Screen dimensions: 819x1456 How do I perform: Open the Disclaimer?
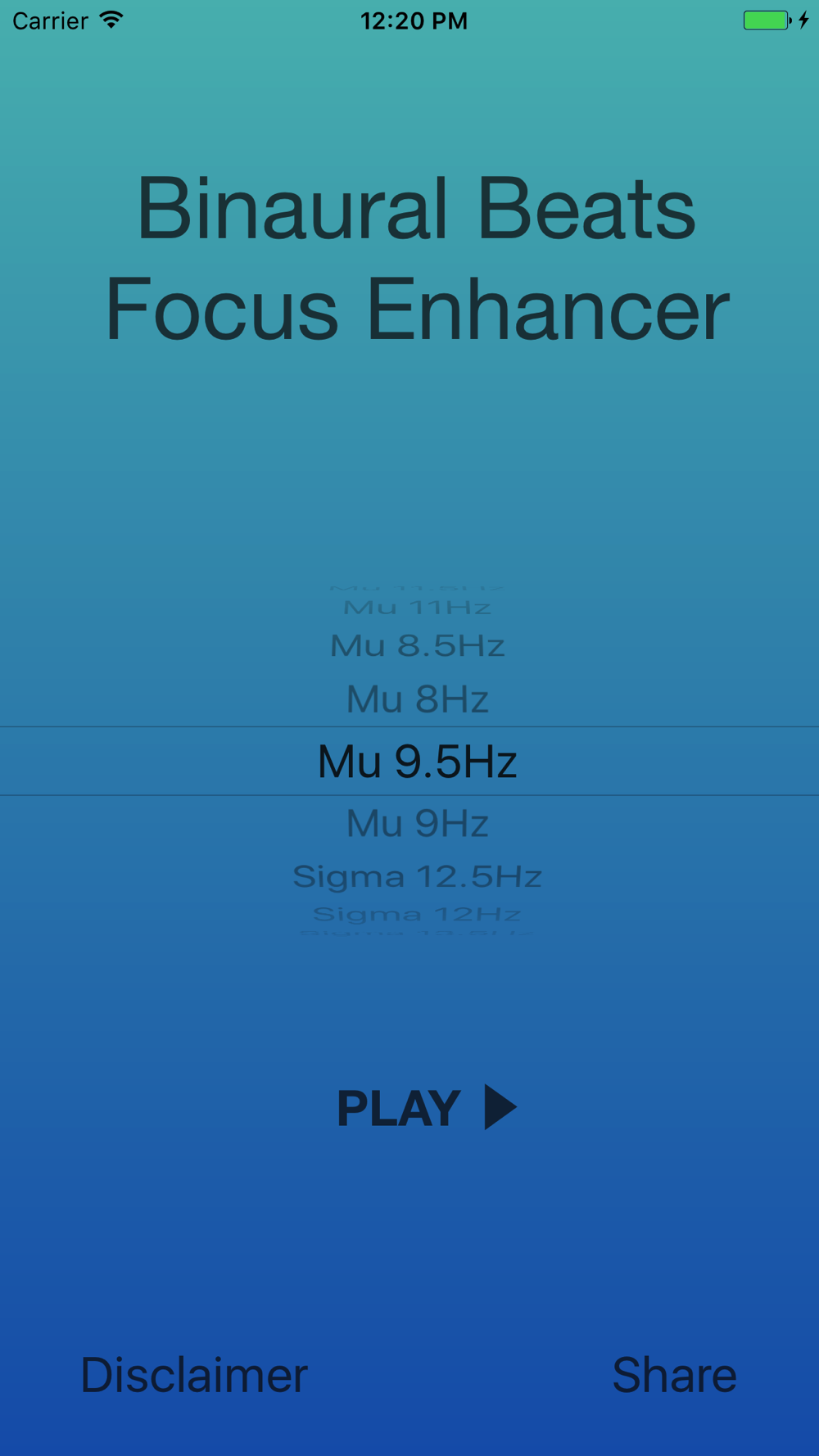click(194, 1375)
